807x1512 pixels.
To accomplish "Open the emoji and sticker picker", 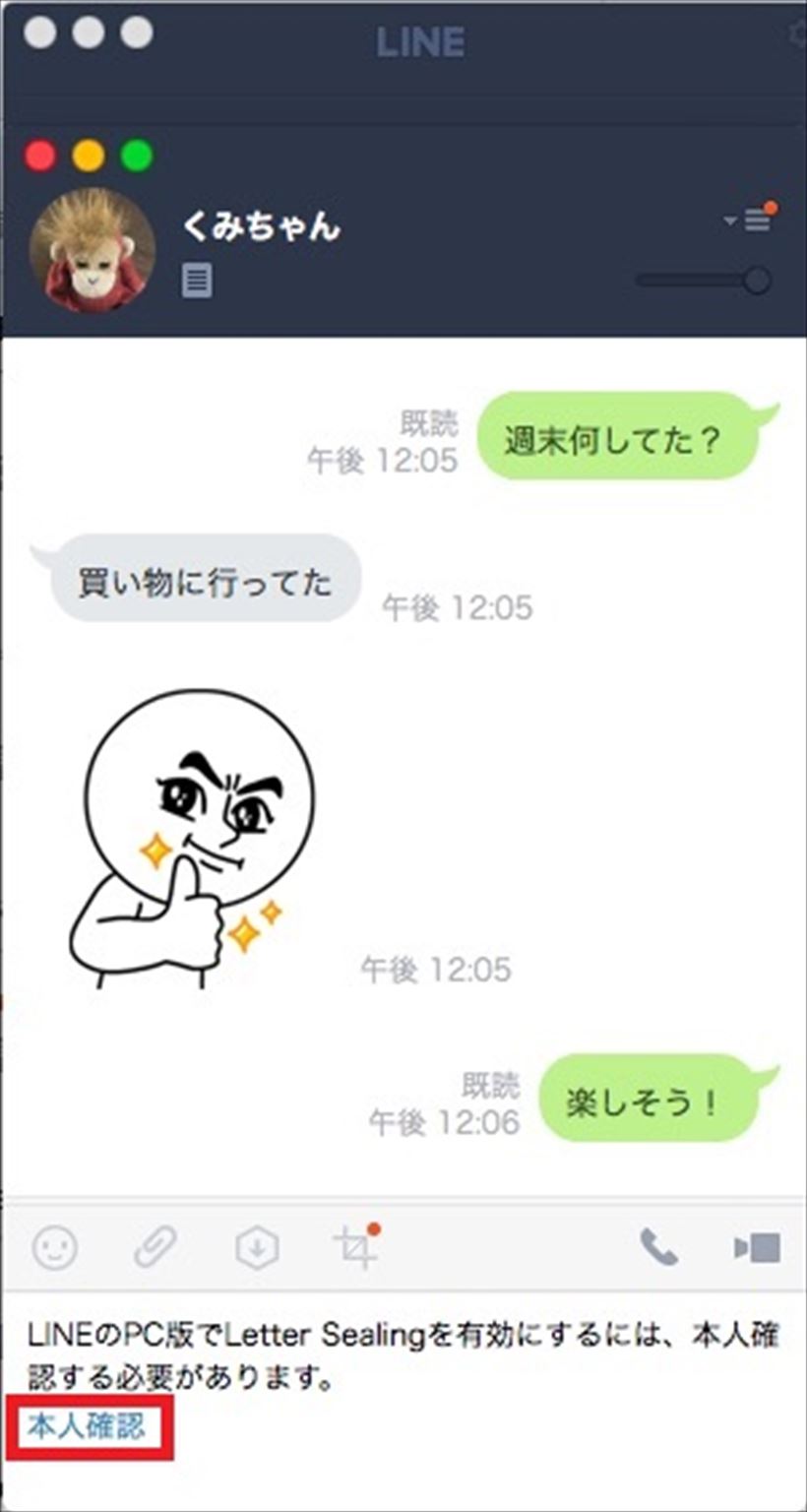I will point(55,1248).
